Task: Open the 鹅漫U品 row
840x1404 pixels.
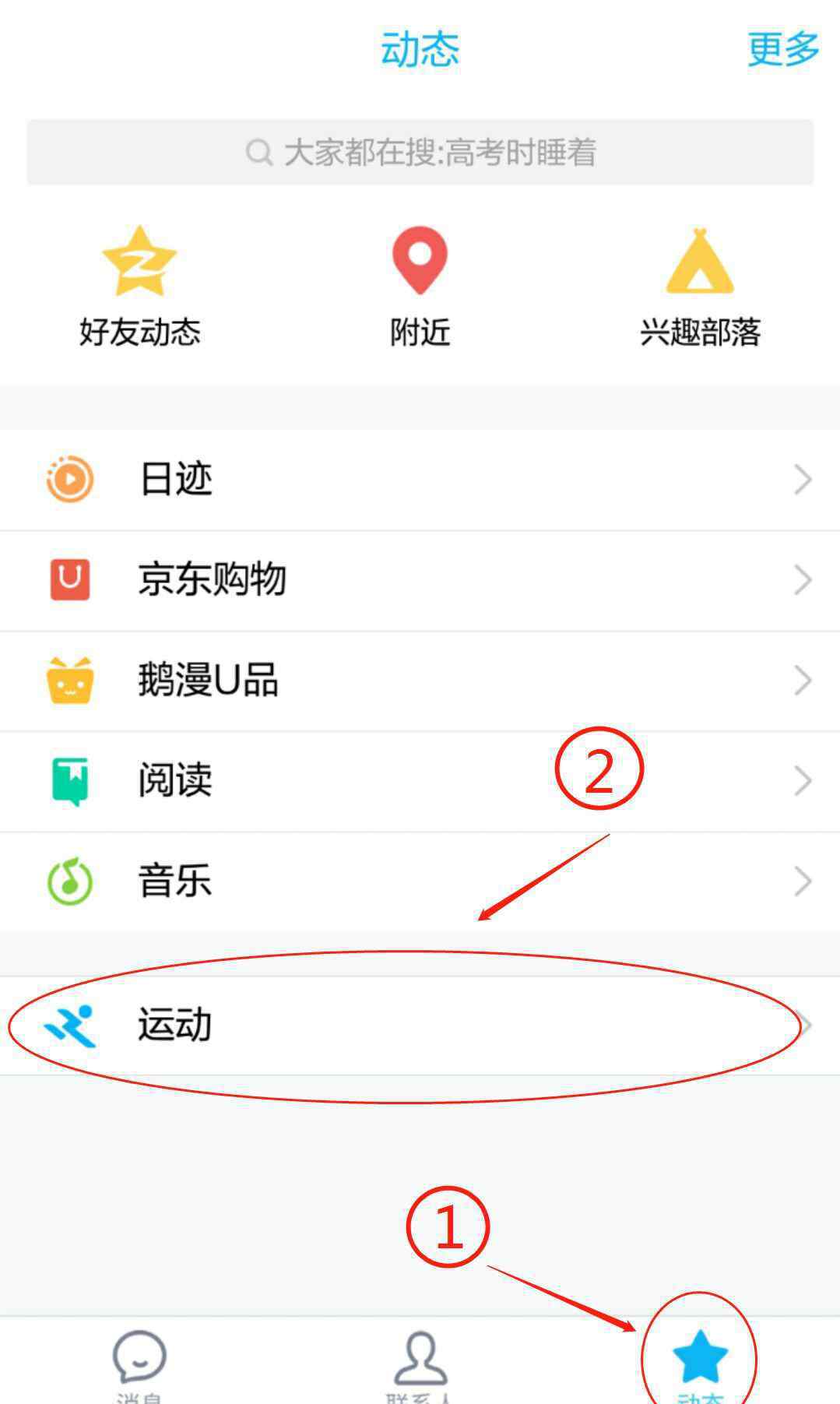Action: tap(420, 681)
